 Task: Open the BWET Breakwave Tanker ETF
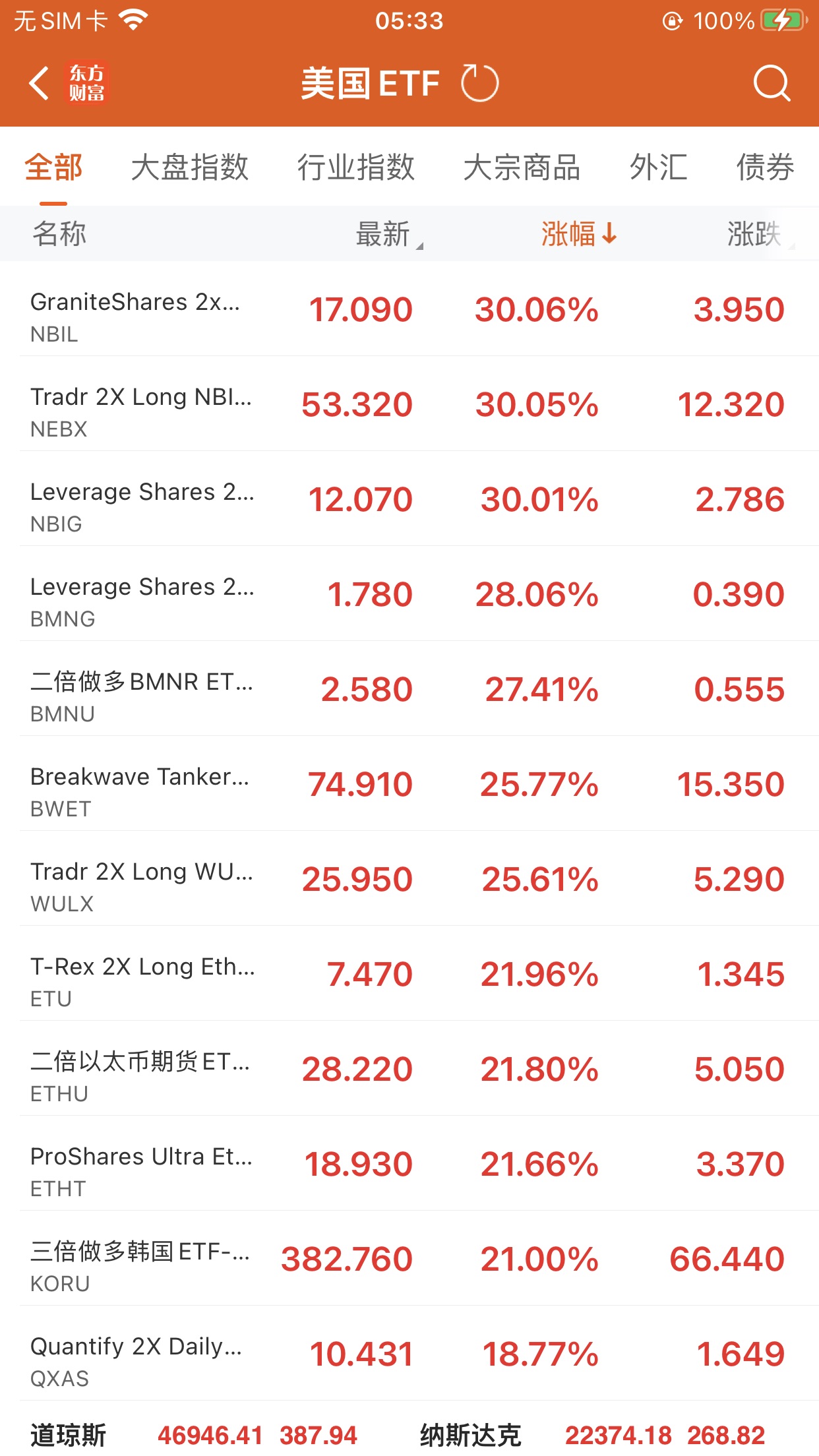409,785
